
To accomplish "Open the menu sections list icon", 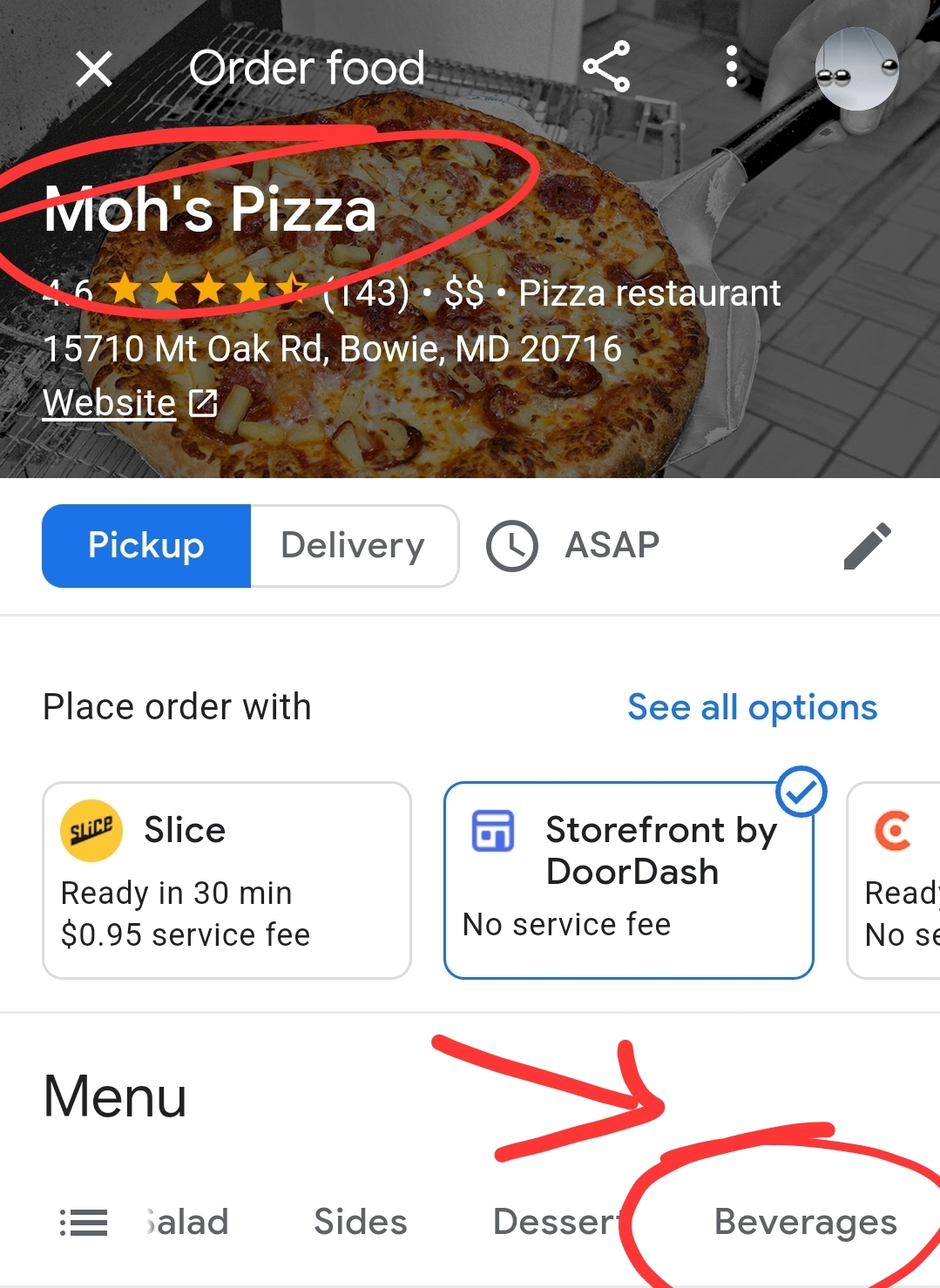I will (84, 1223).
